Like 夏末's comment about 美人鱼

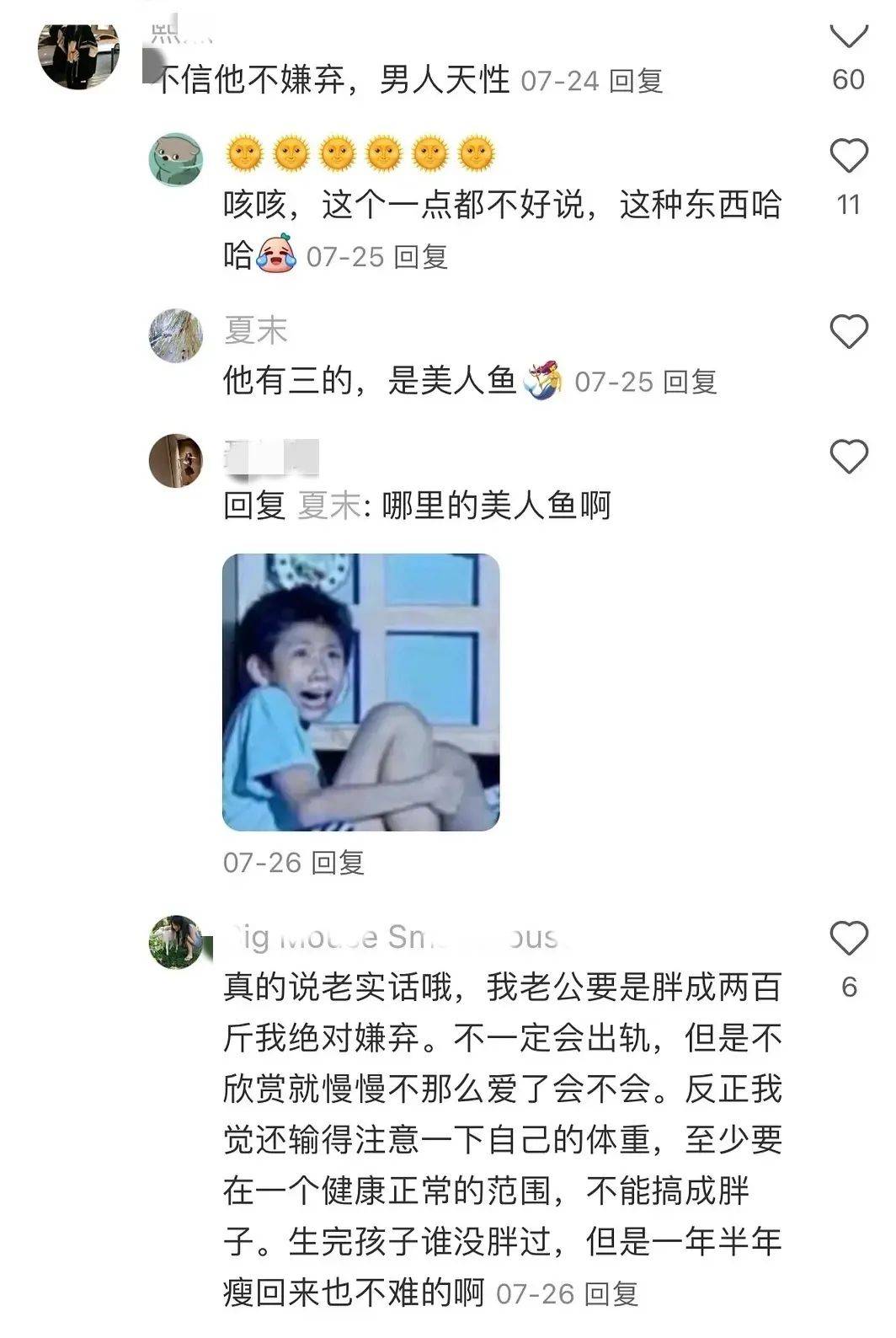[x=848, y=331]
